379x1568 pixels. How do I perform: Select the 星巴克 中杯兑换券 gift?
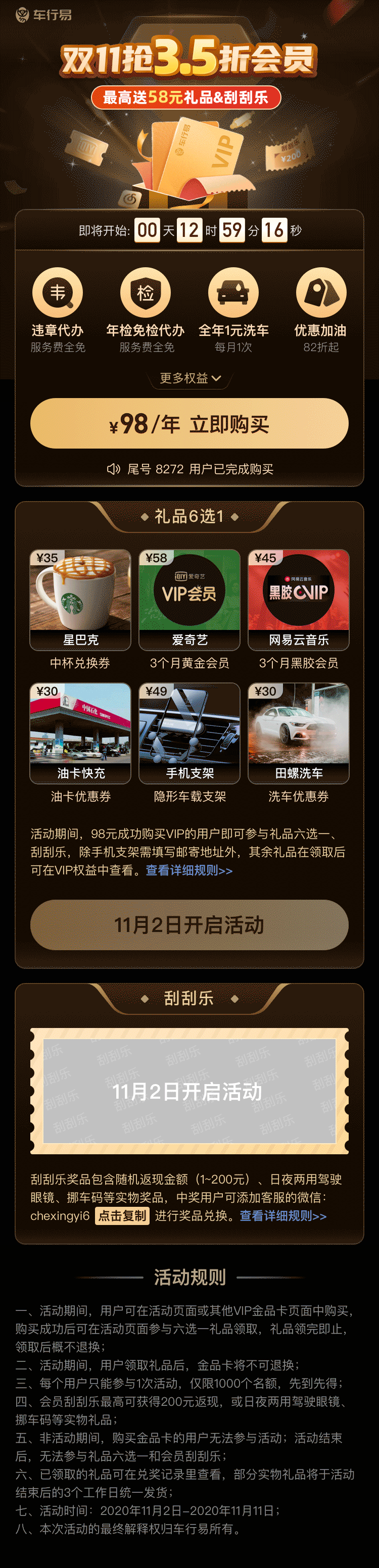coord(80,609)
